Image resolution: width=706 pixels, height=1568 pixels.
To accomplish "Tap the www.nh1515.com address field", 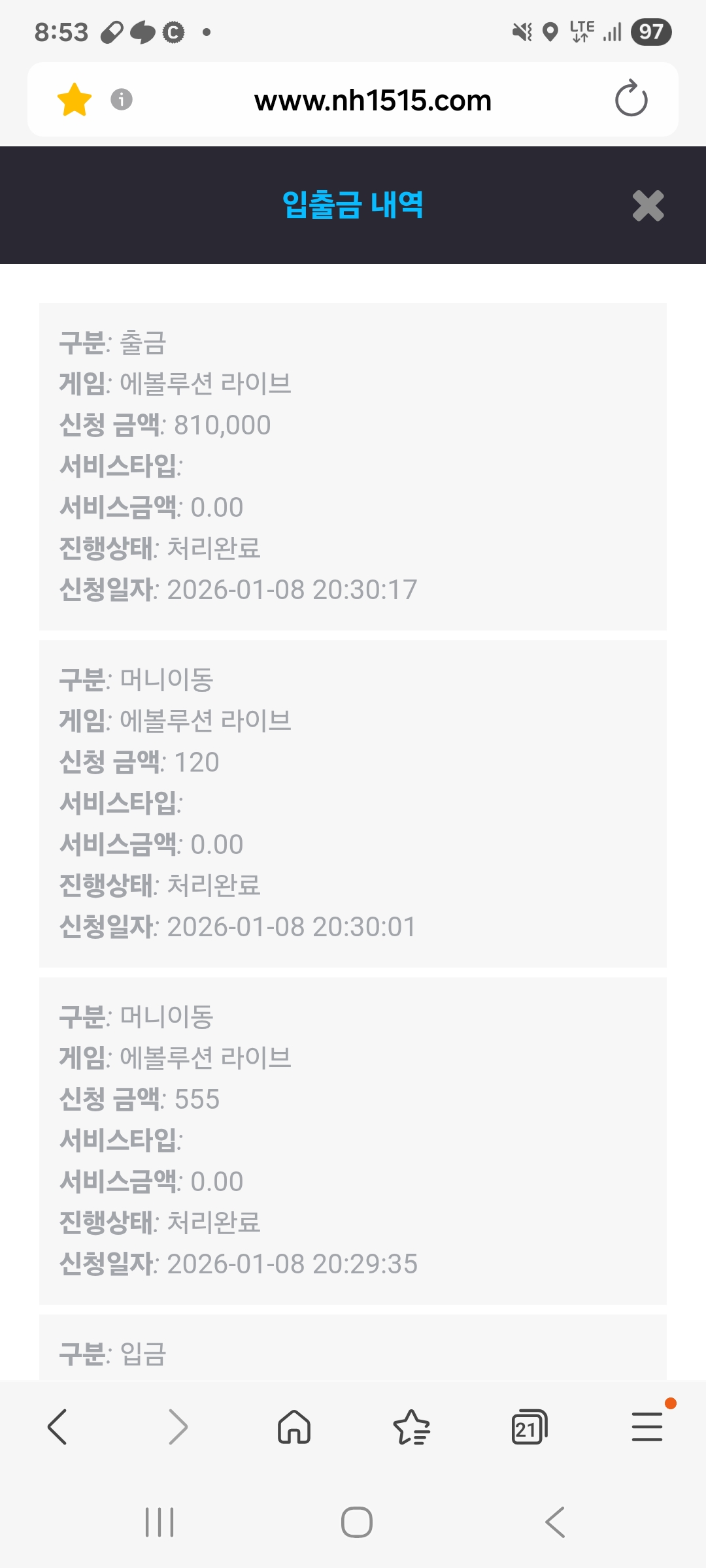I will click(373, 101).
